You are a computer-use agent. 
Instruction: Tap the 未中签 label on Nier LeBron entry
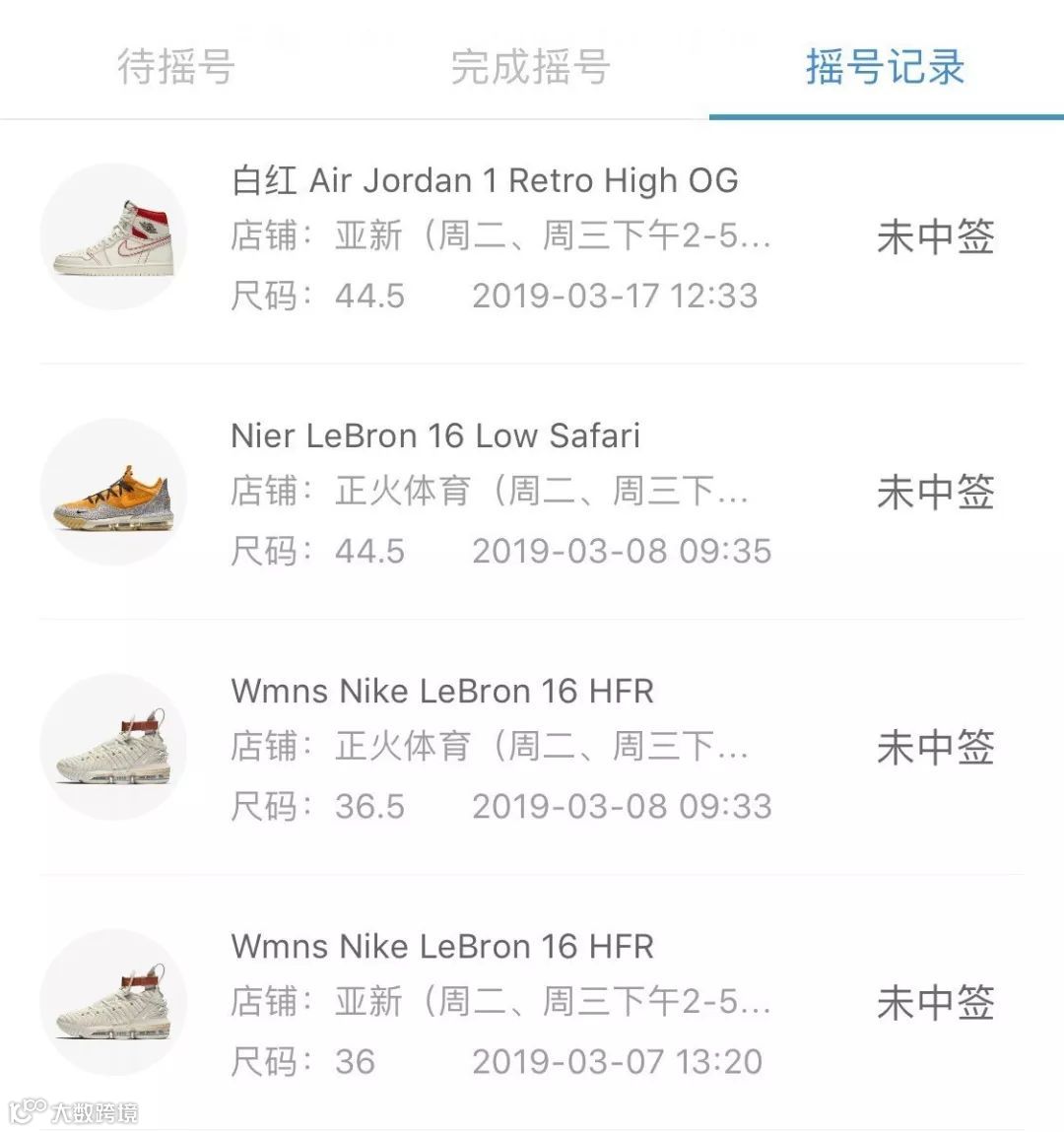click(934, 492)
